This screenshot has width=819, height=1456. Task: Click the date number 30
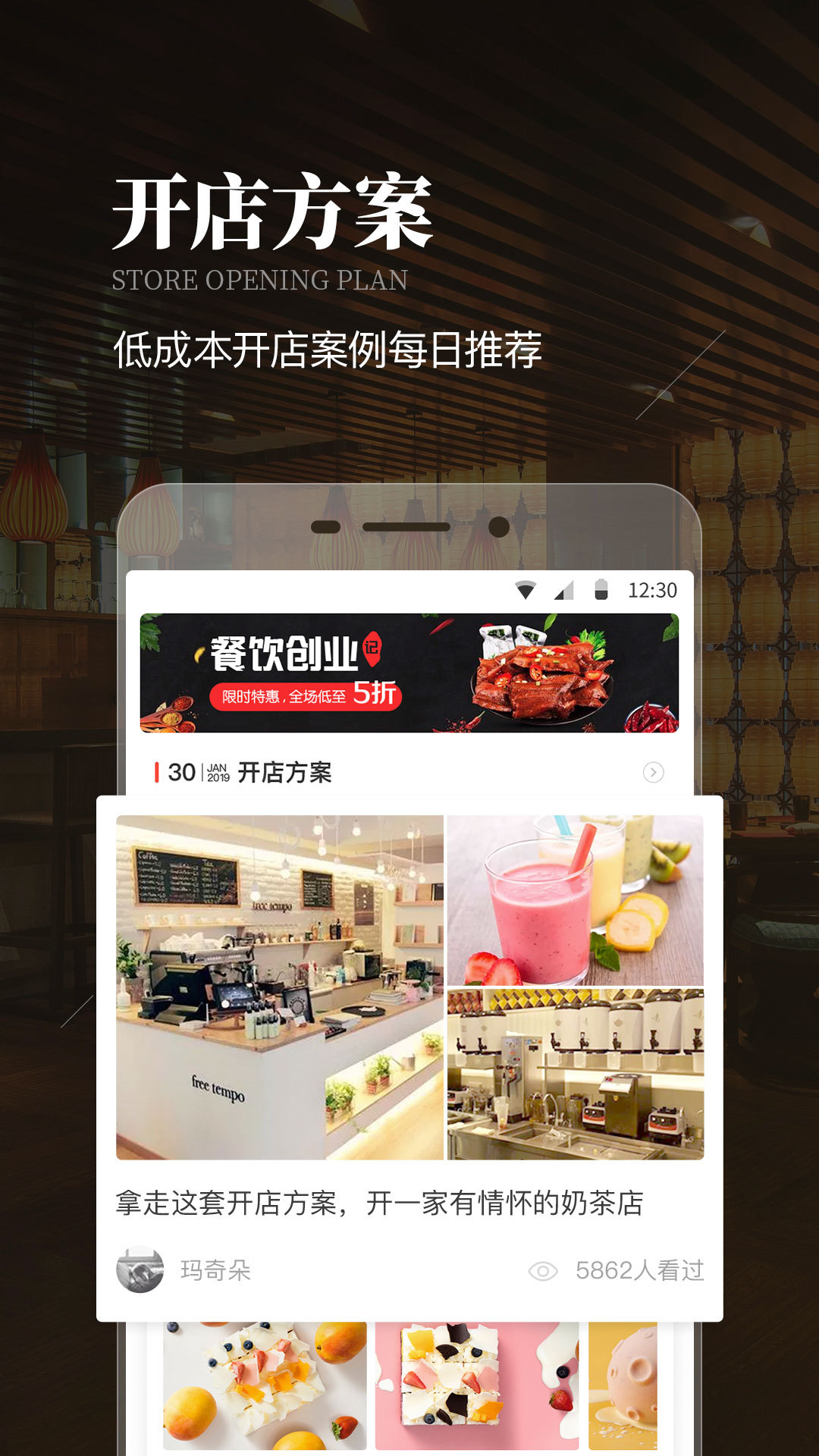click(183, 773)
